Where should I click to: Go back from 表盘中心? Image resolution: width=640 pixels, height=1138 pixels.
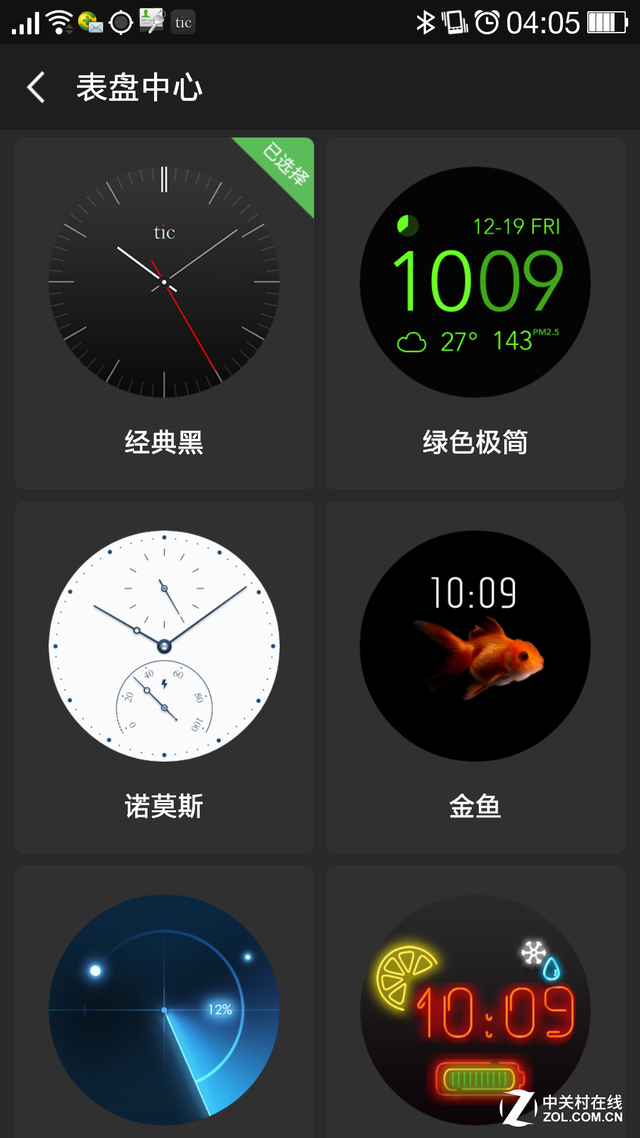36,88
